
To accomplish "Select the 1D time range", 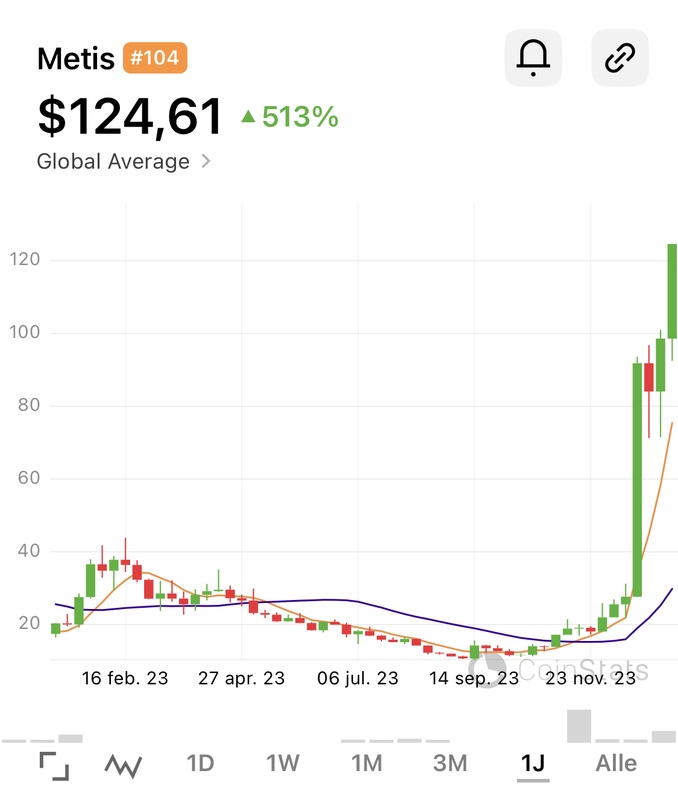I will pos(200,764).
